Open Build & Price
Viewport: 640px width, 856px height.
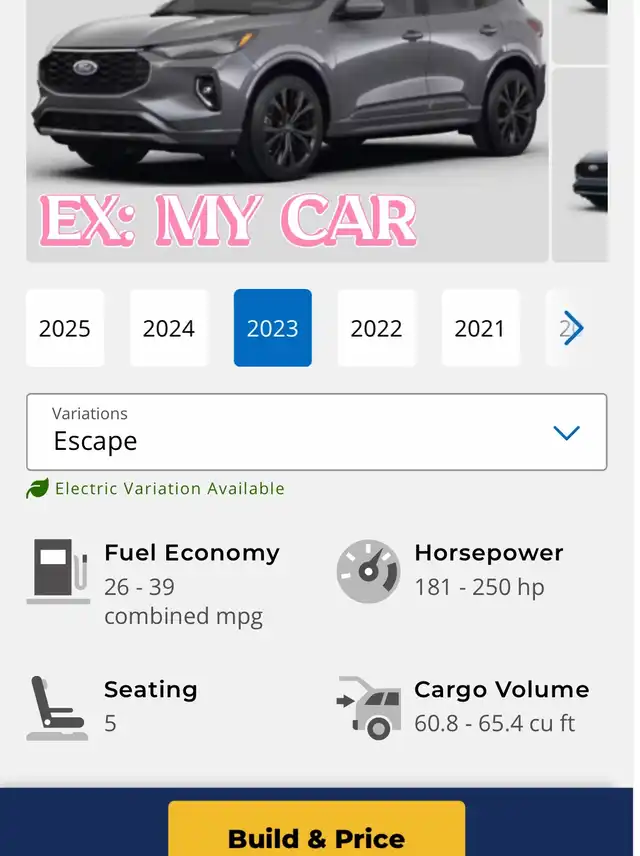(317, 829)
